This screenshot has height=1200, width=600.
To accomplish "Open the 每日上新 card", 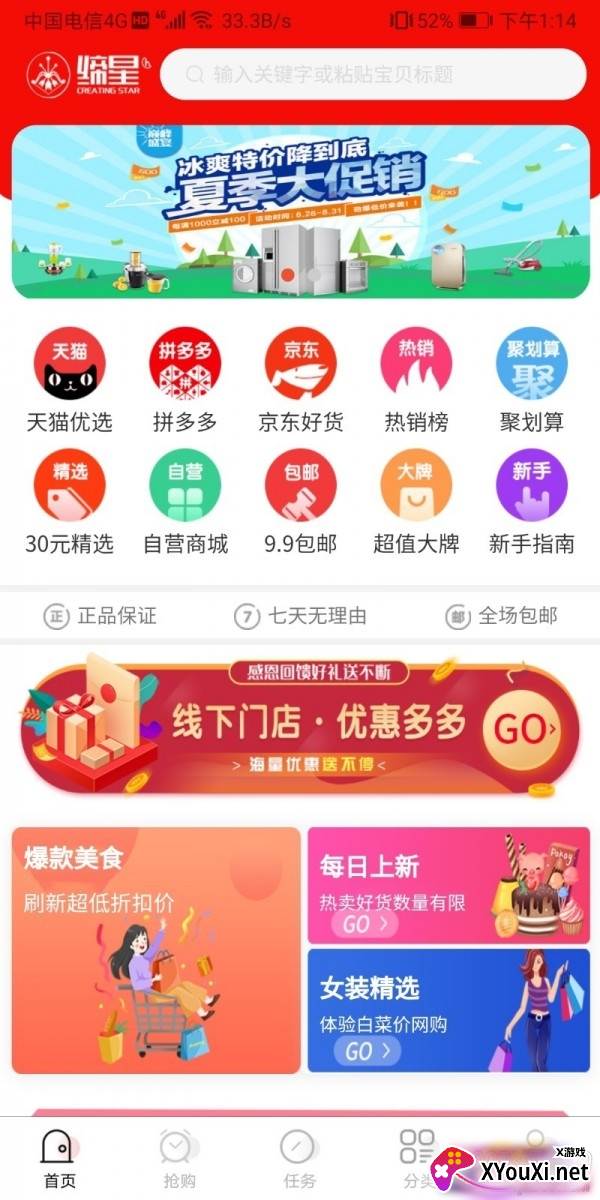I will [x=448, y=886].
